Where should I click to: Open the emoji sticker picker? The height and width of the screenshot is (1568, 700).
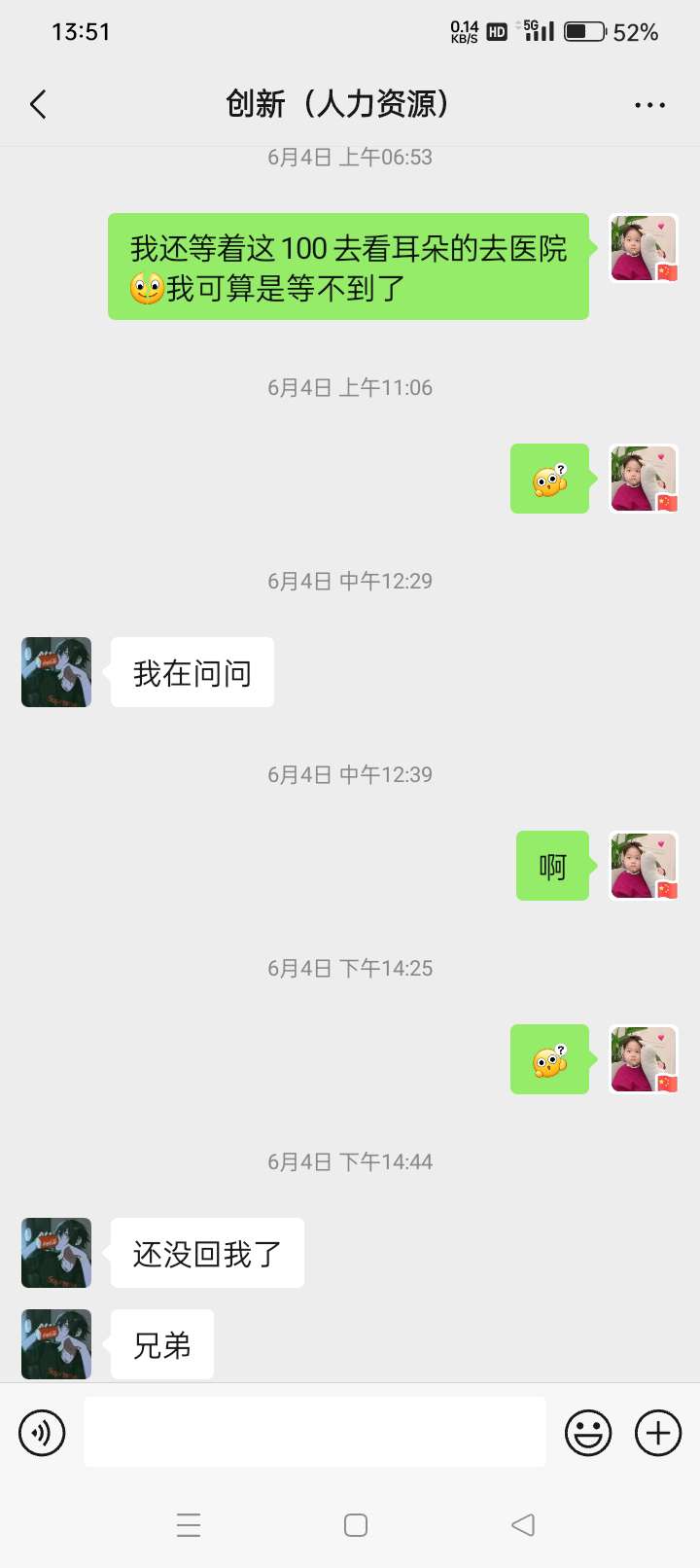coord(588,1433)
